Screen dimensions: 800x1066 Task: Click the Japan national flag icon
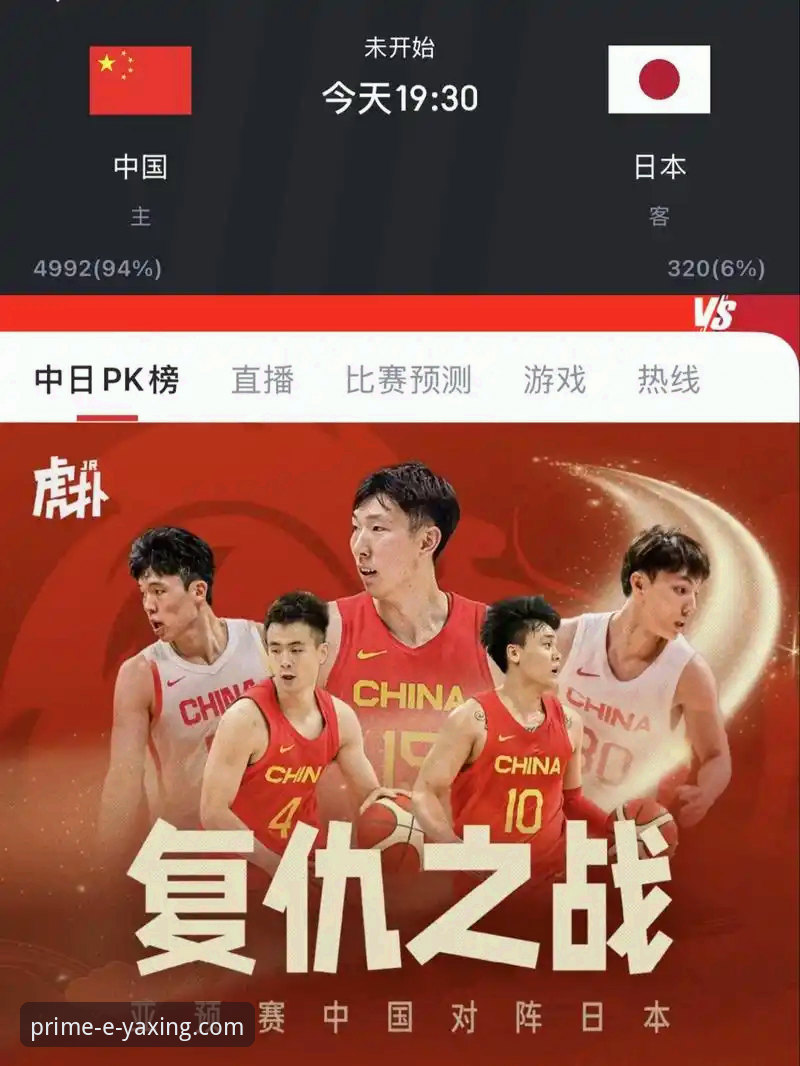point(659,80)
